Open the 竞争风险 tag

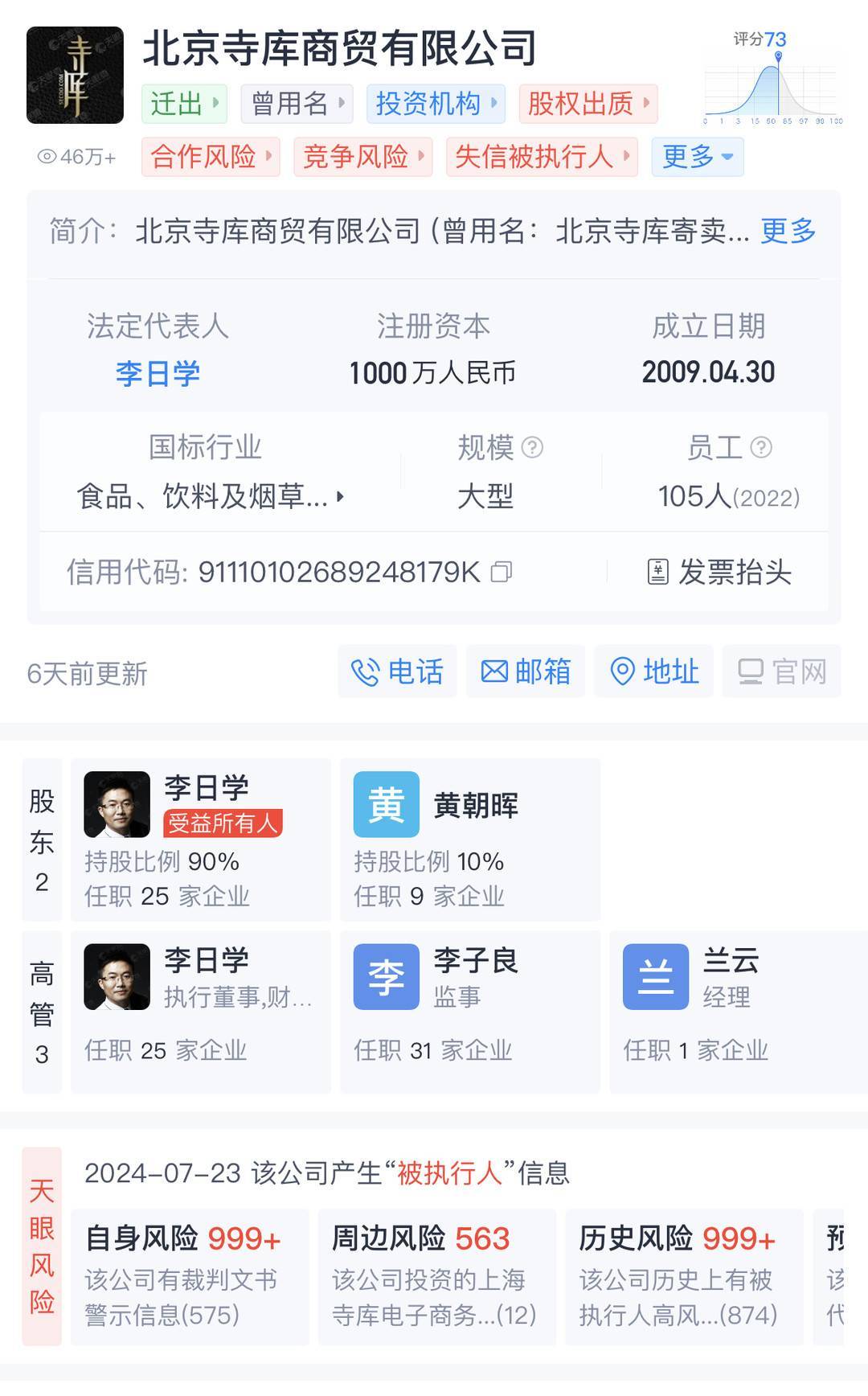coord(362,157)
